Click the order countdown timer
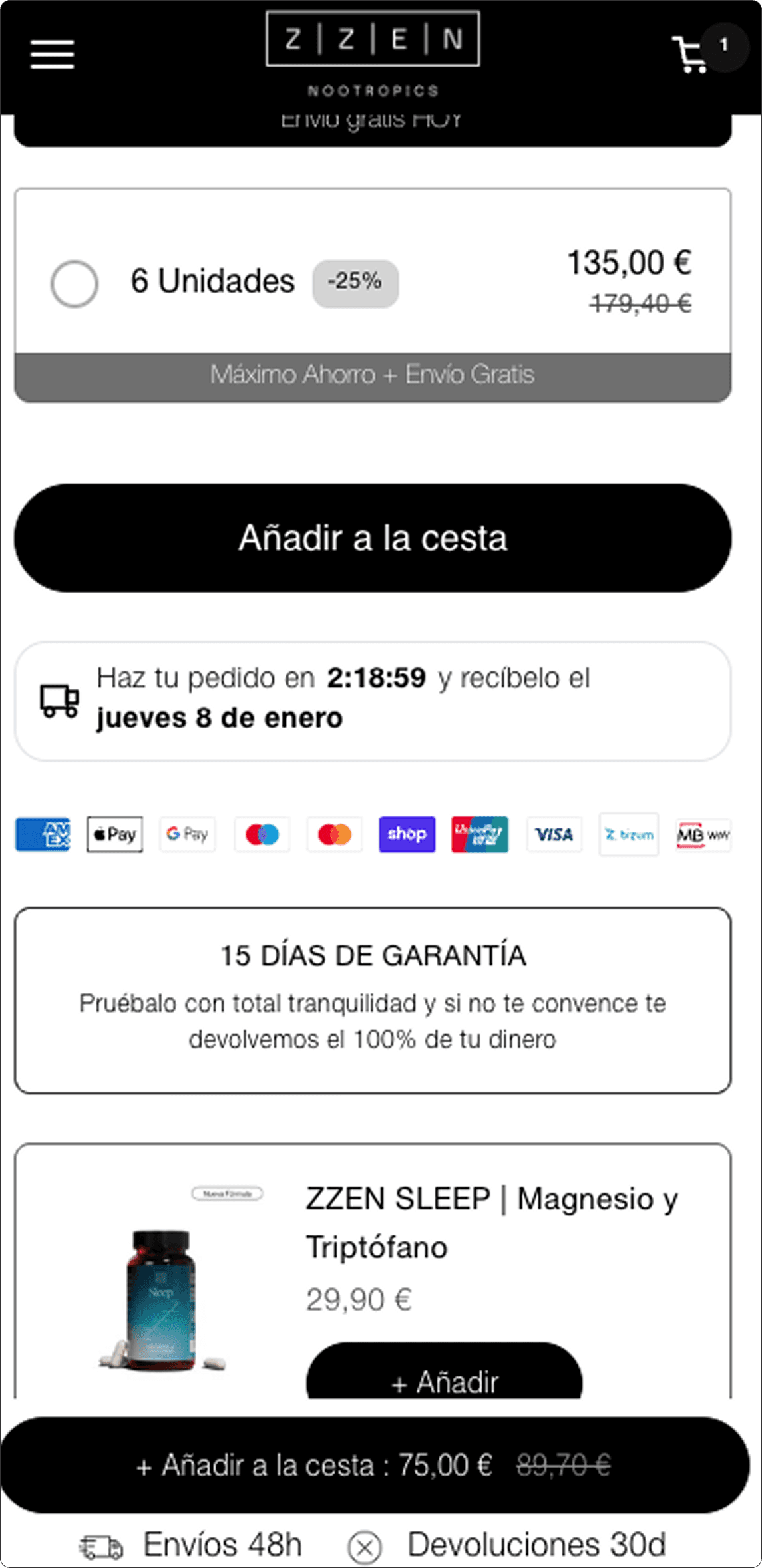 (377, 678)
